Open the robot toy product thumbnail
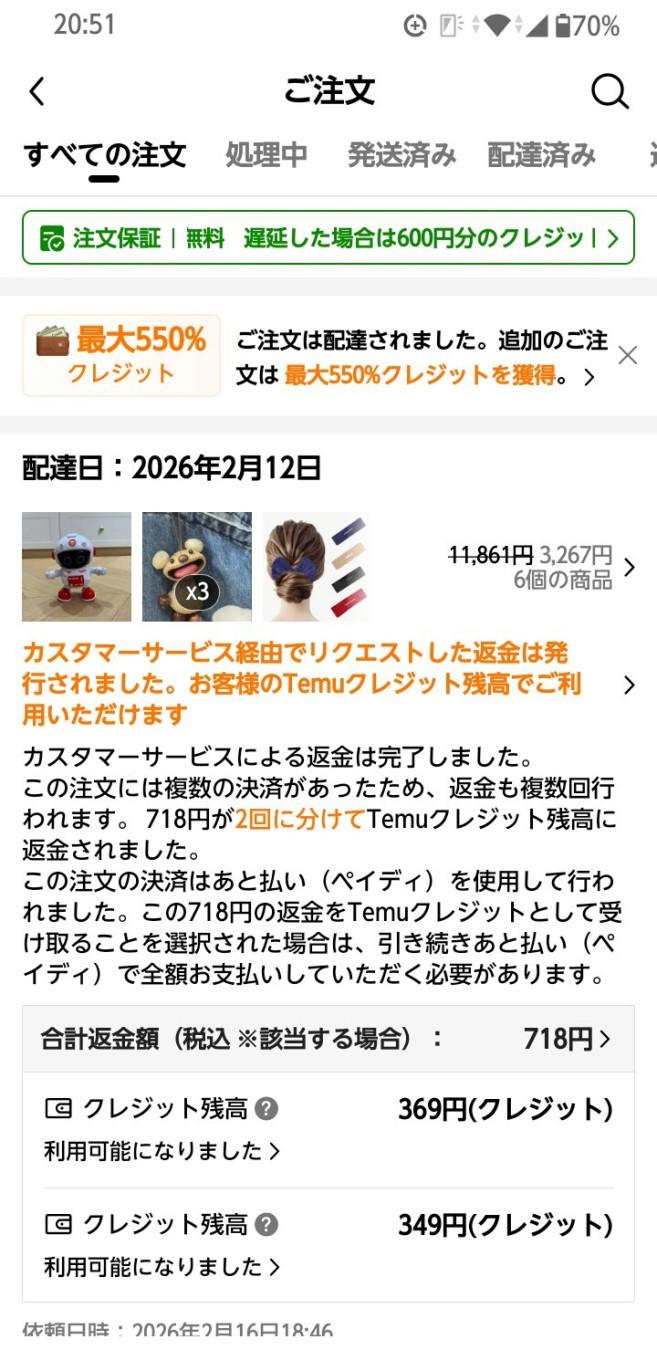This screenshot has width=657, height=1350. click(x=77, y=567)
